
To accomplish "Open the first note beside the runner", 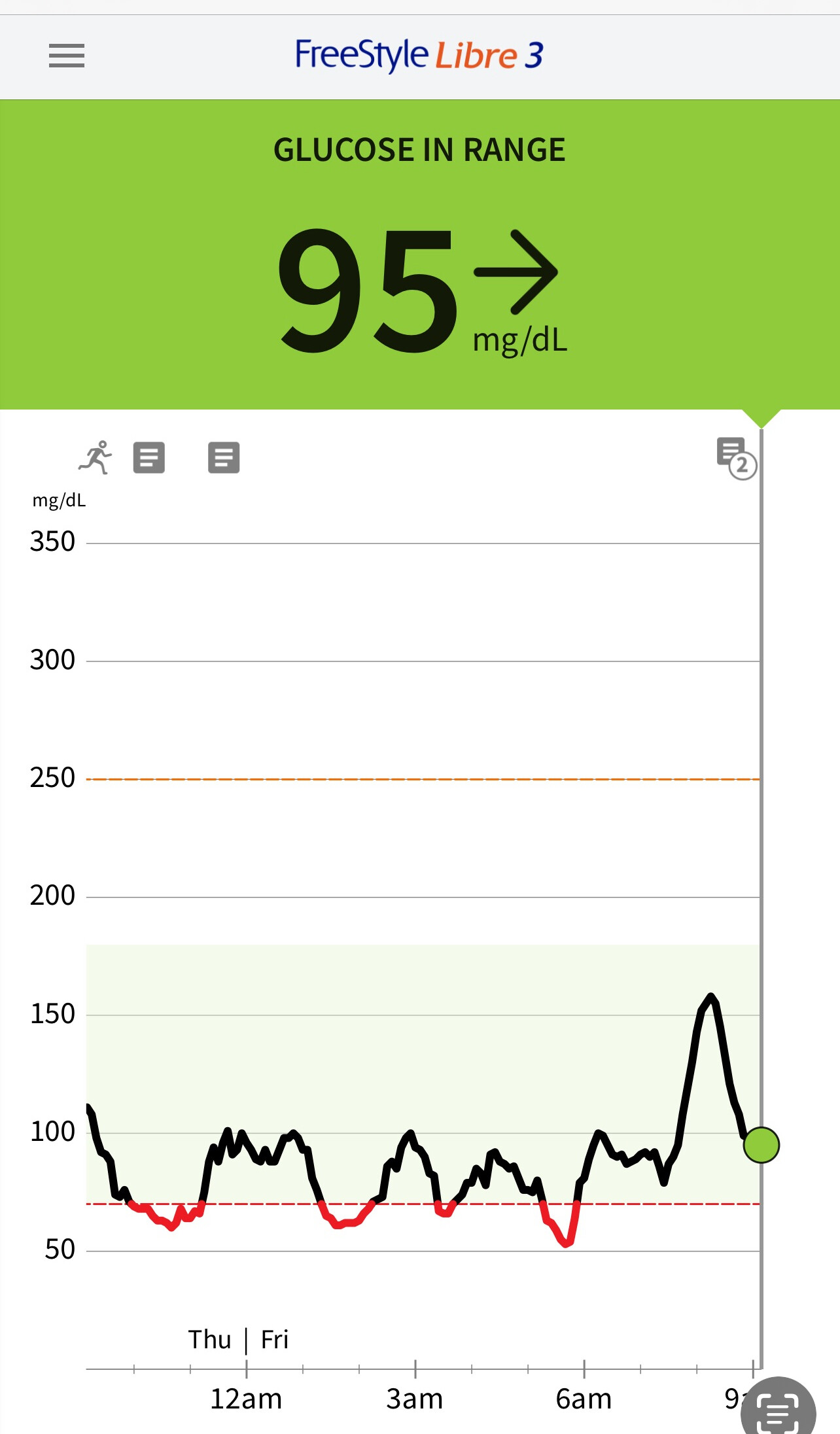I will point(149,457).
